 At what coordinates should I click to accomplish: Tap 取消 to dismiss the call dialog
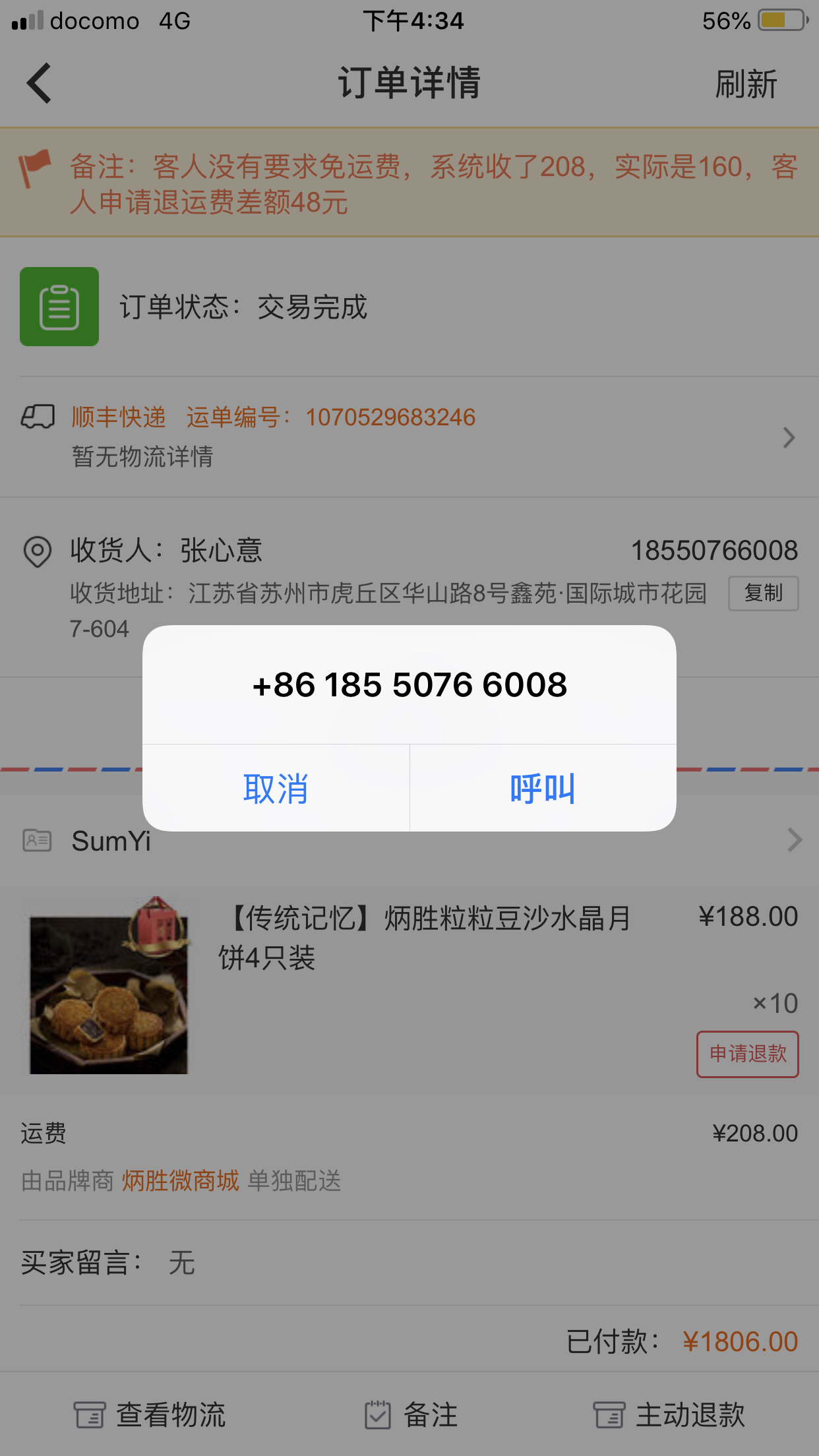point(275,789)
